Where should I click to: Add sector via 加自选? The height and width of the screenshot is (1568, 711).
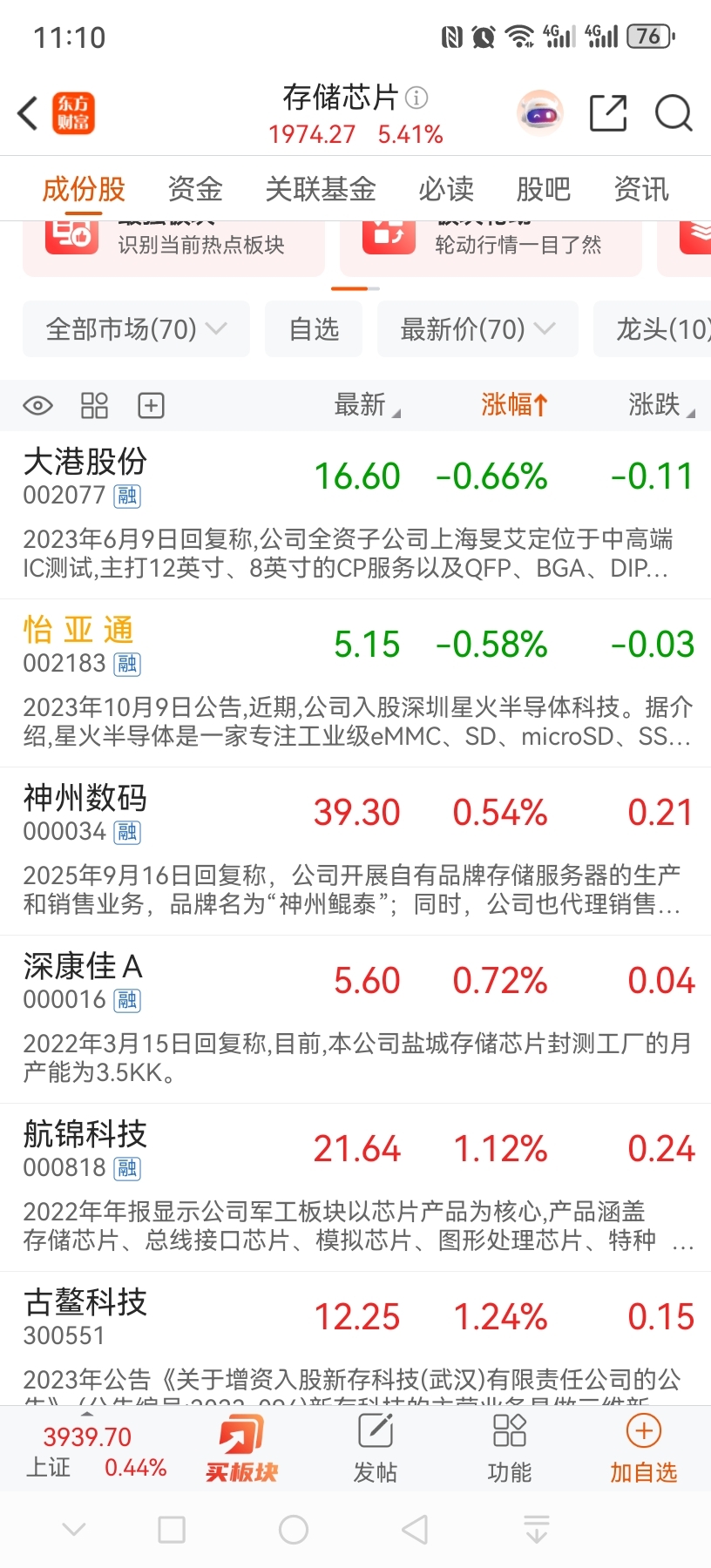click(643, 1450)
